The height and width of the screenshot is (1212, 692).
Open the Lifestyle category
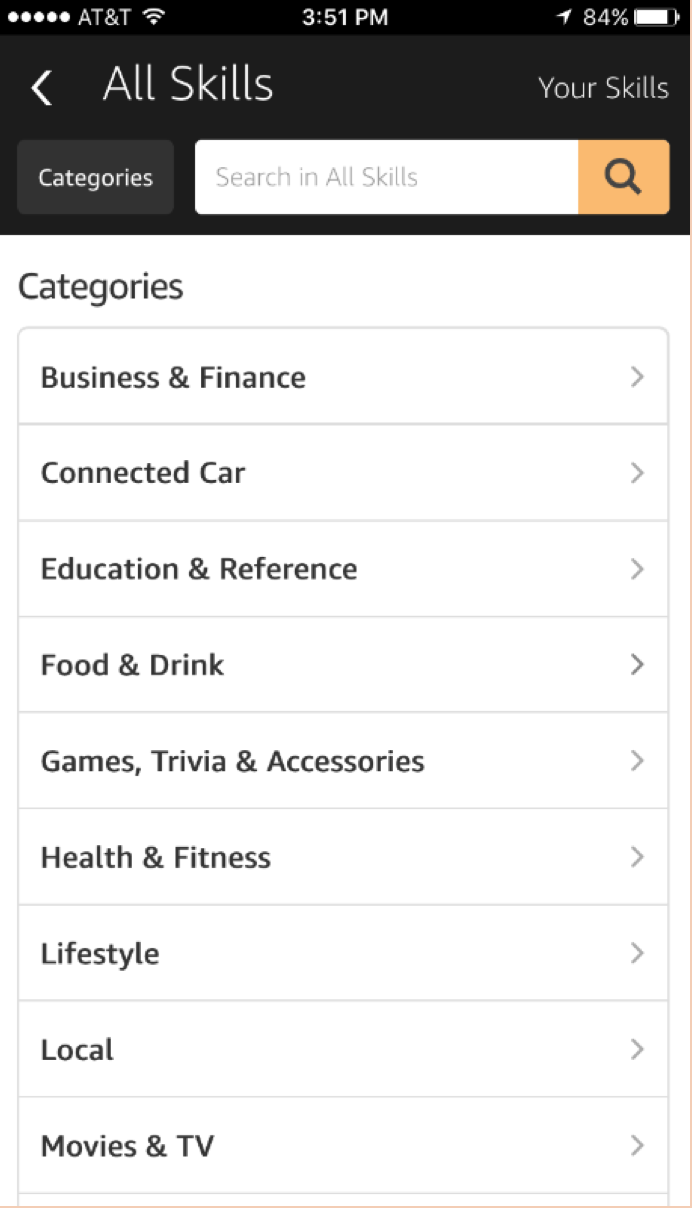(342, 953)
